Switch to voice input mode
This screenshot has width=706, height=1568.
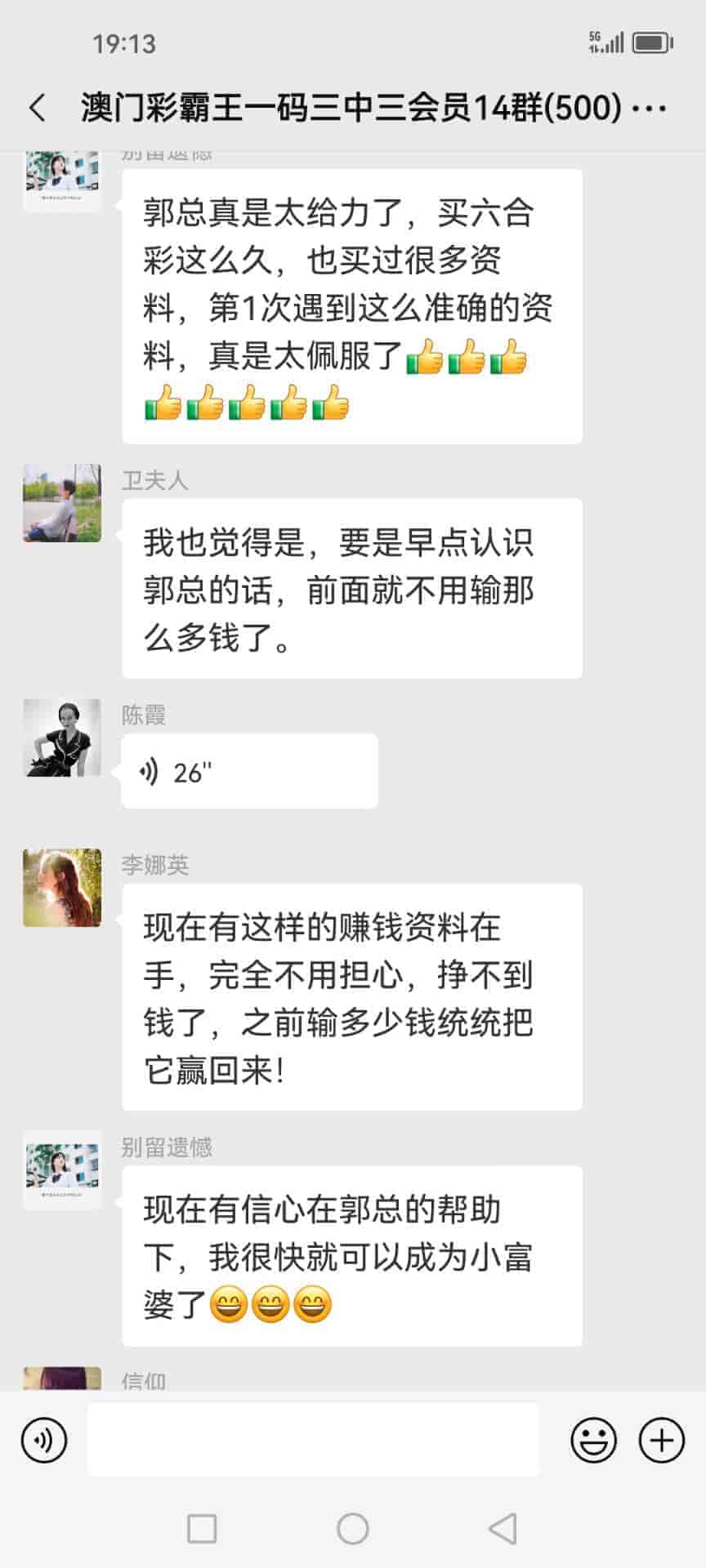(x=44, y=1440)
